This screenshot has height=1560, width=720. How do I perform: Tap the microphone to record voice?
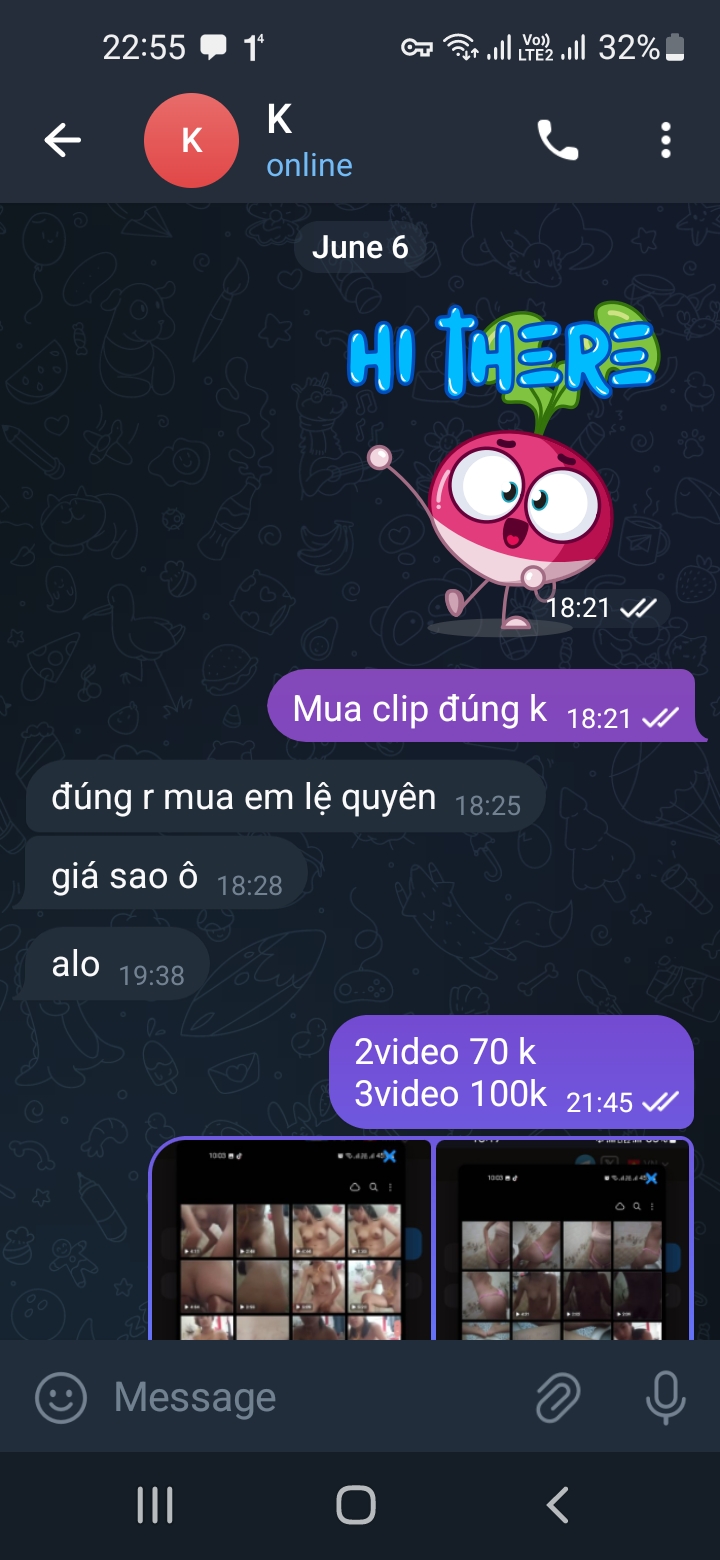tap(665, 1397)
